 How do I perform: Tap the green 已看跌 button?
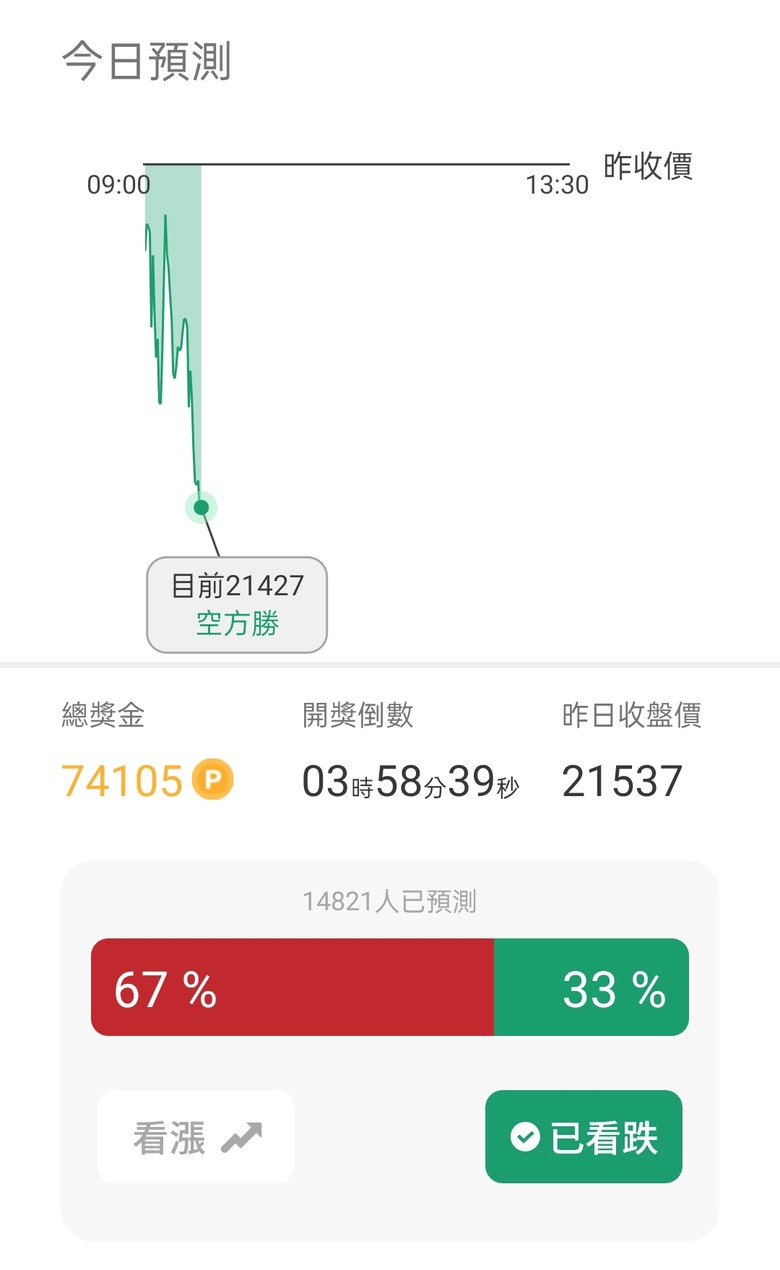point(584,1137)
